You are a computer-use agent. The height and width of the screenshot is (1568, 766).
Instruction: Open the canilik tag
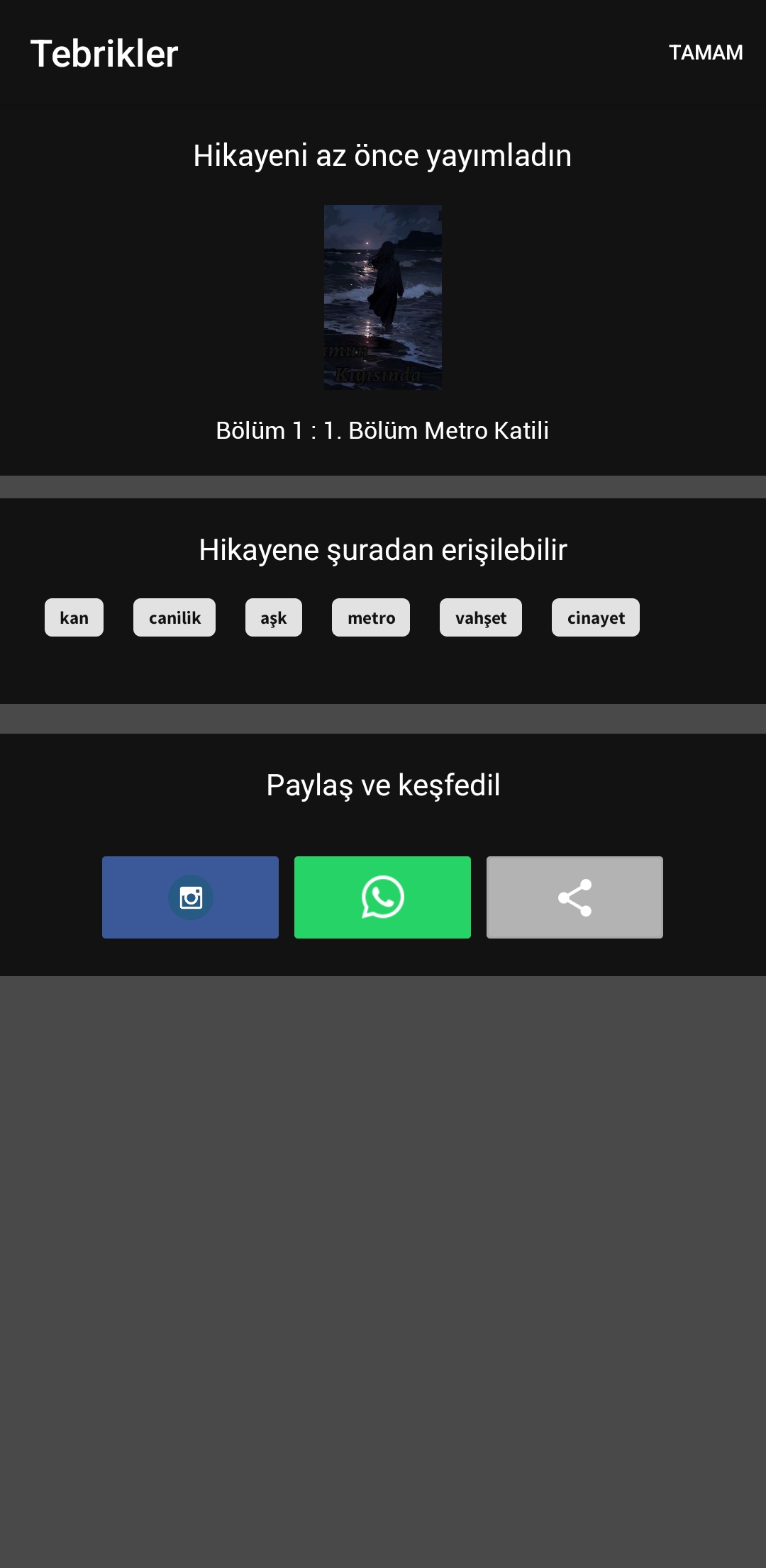(174, 617)
